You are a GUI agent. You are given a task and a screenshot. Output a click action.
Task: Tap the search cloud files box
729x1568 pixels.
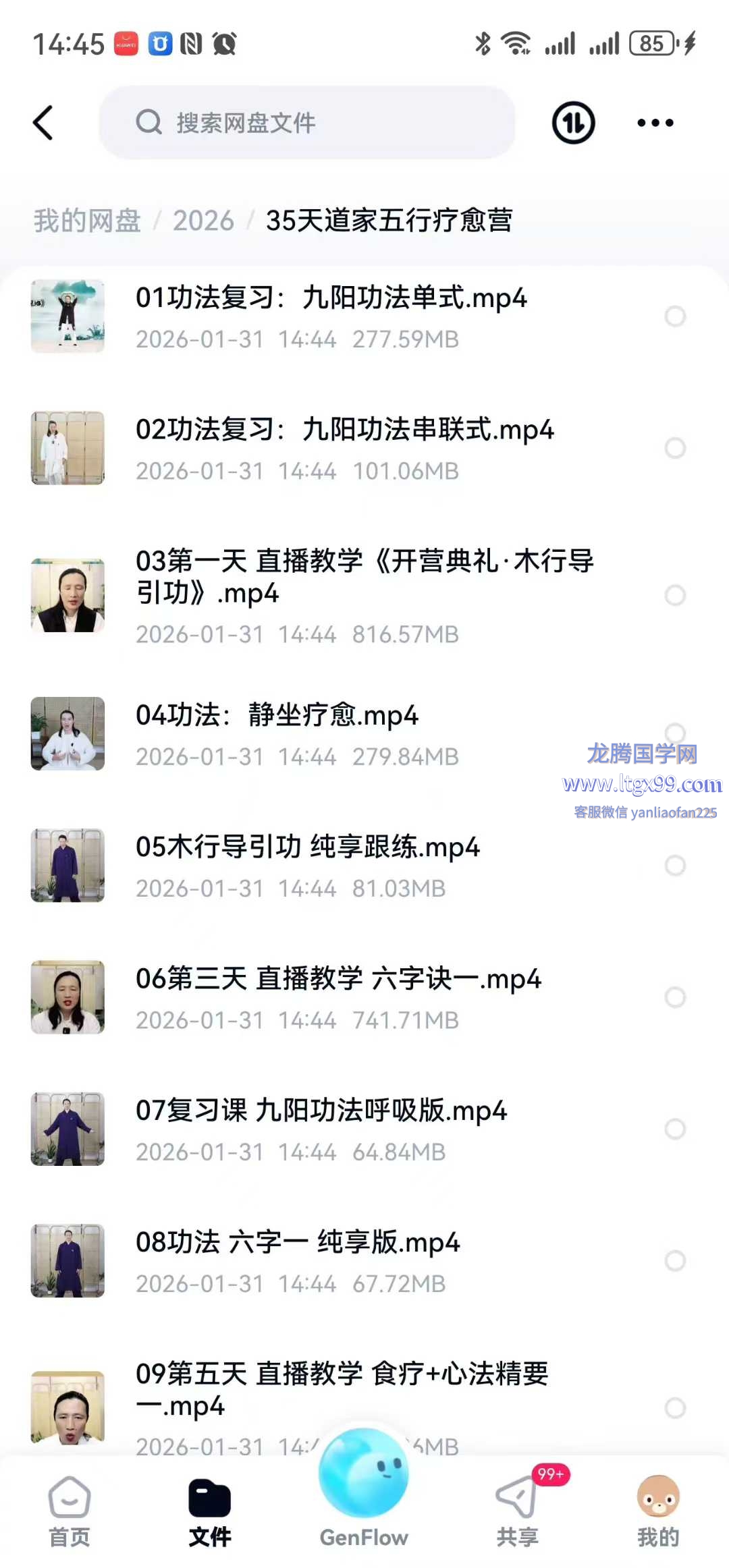307,123
